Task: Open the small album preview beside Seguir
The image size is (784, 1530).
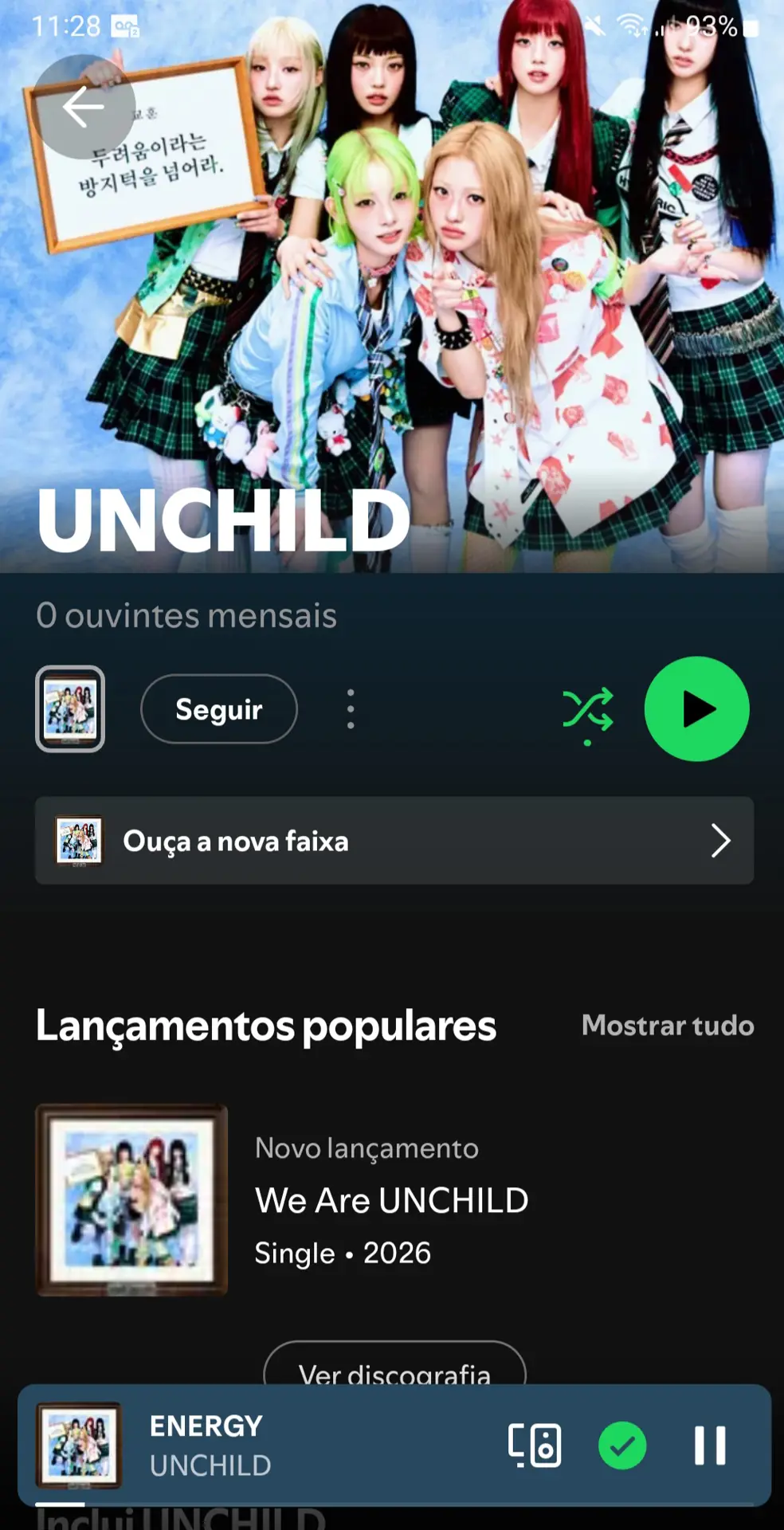Action: [70, 708]
